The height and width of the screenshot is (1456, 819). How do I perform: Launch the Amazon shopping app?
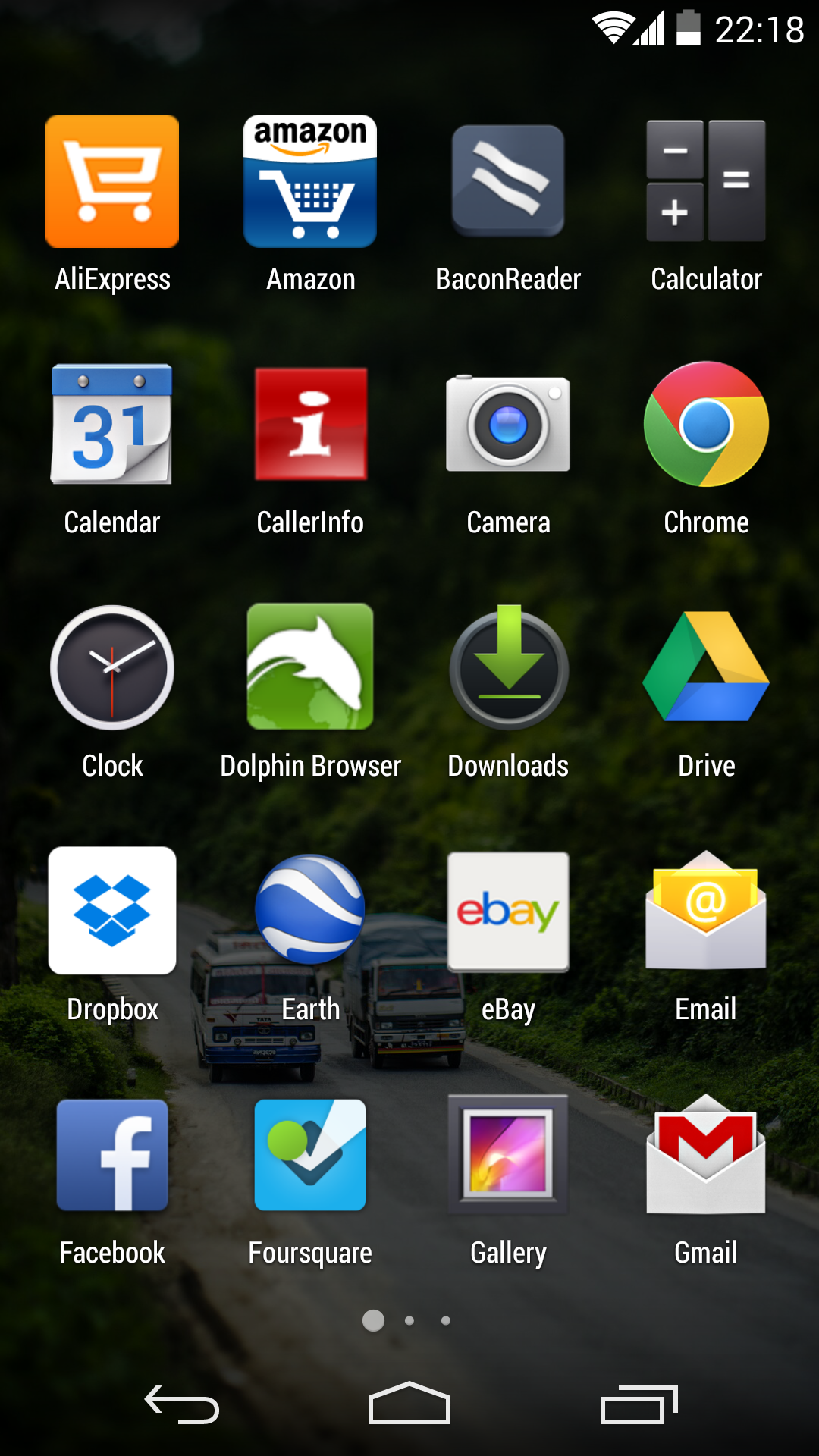[x=310, y=182]
